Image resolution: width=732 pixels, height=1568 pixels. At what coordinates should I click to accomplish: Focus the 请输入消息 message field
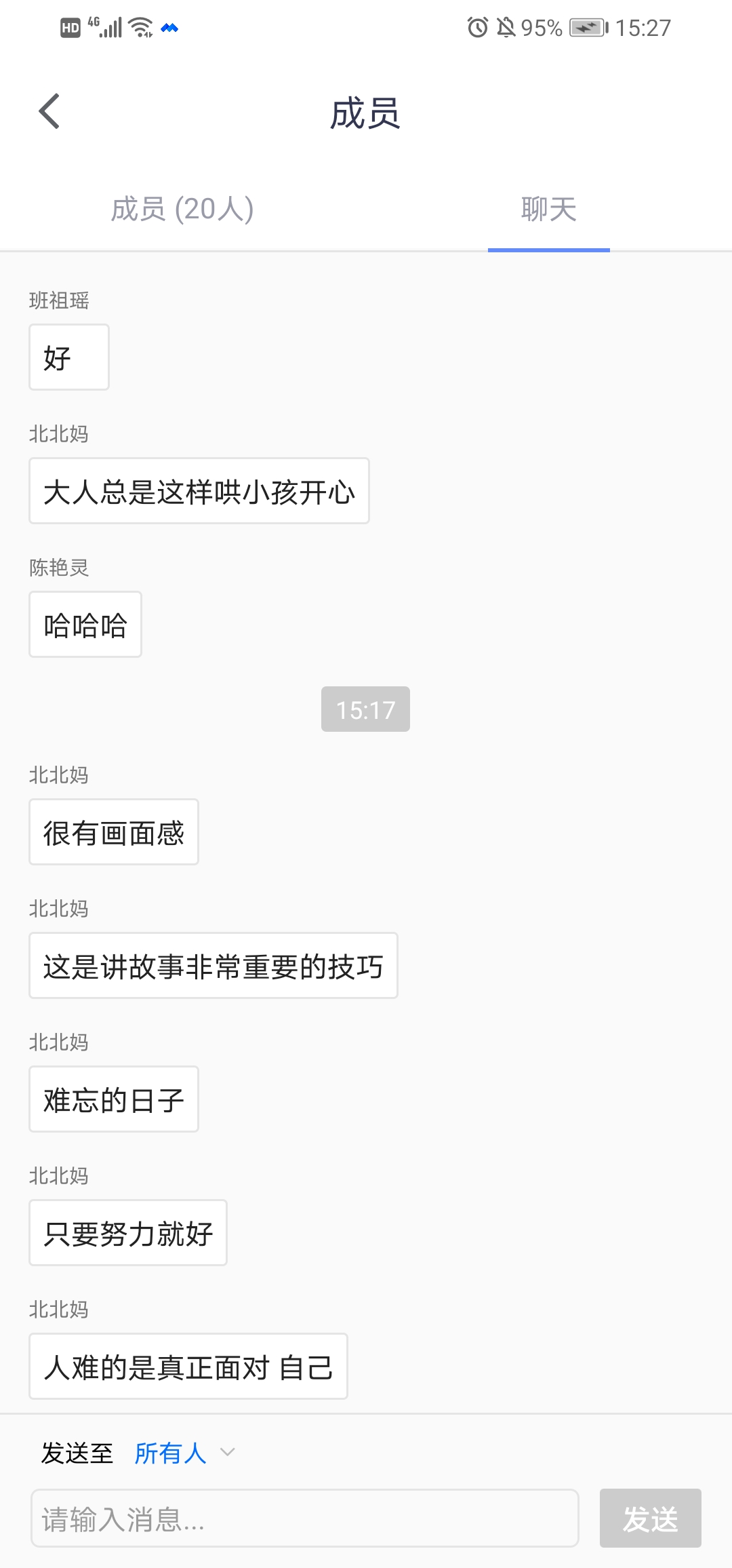pyautogui.click(x=304, y=1518)
